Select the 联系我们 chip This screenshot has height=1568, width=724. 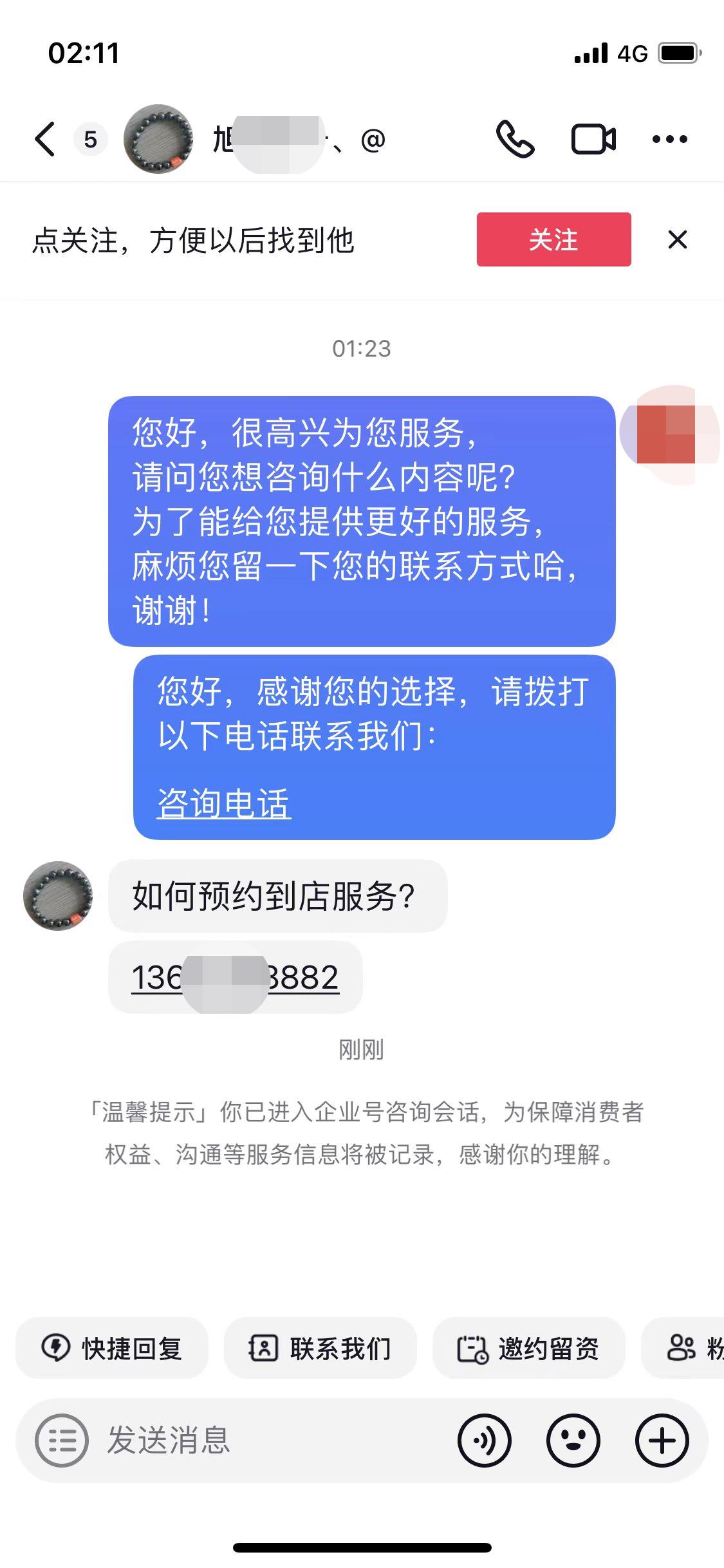tap(320, 1348)
